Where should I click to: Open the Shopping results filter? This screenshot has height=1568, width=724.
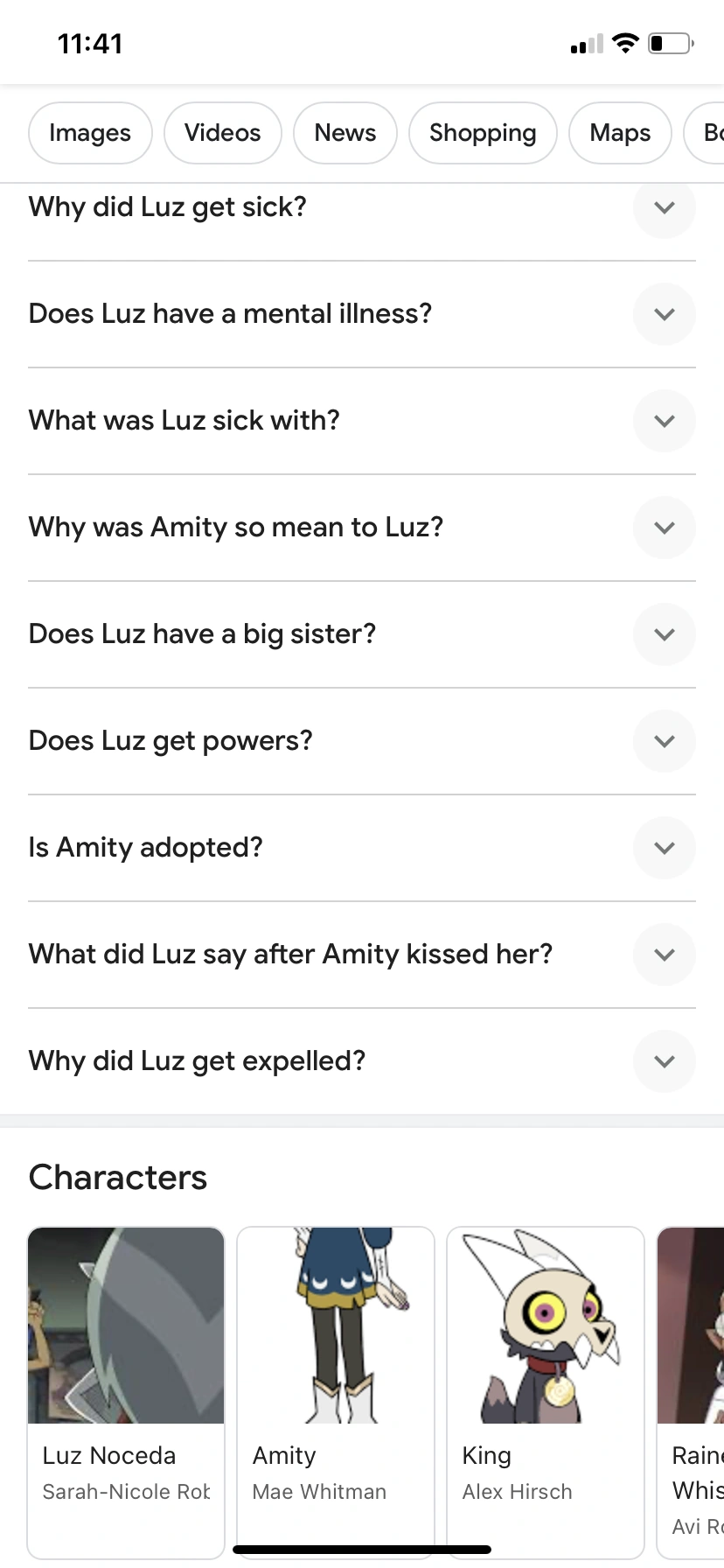point(483,133)
